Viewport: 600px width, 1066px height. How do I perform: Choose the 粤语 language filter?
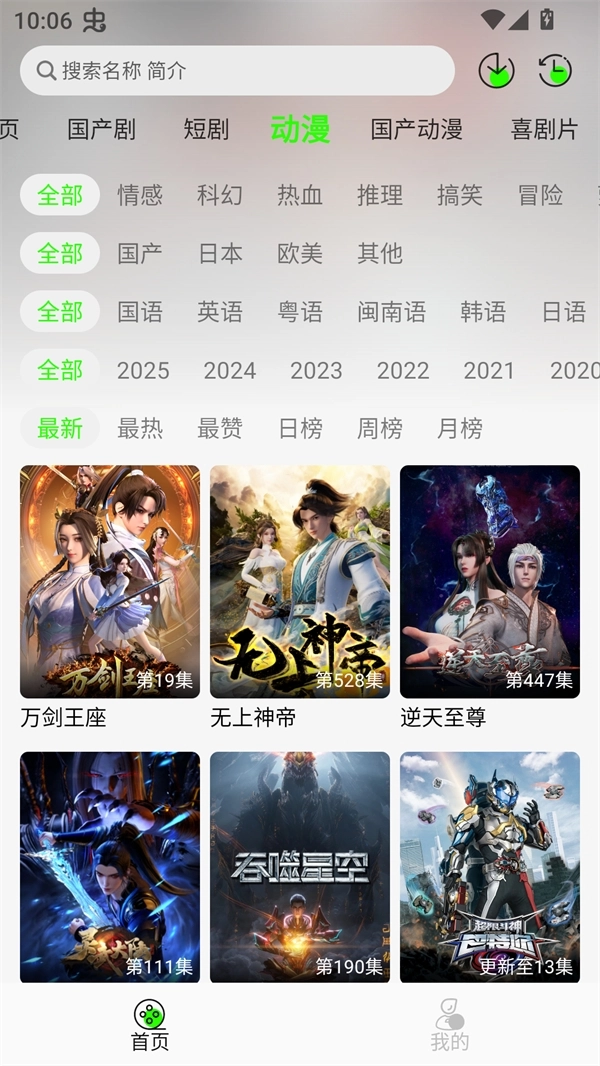(300, 312)
